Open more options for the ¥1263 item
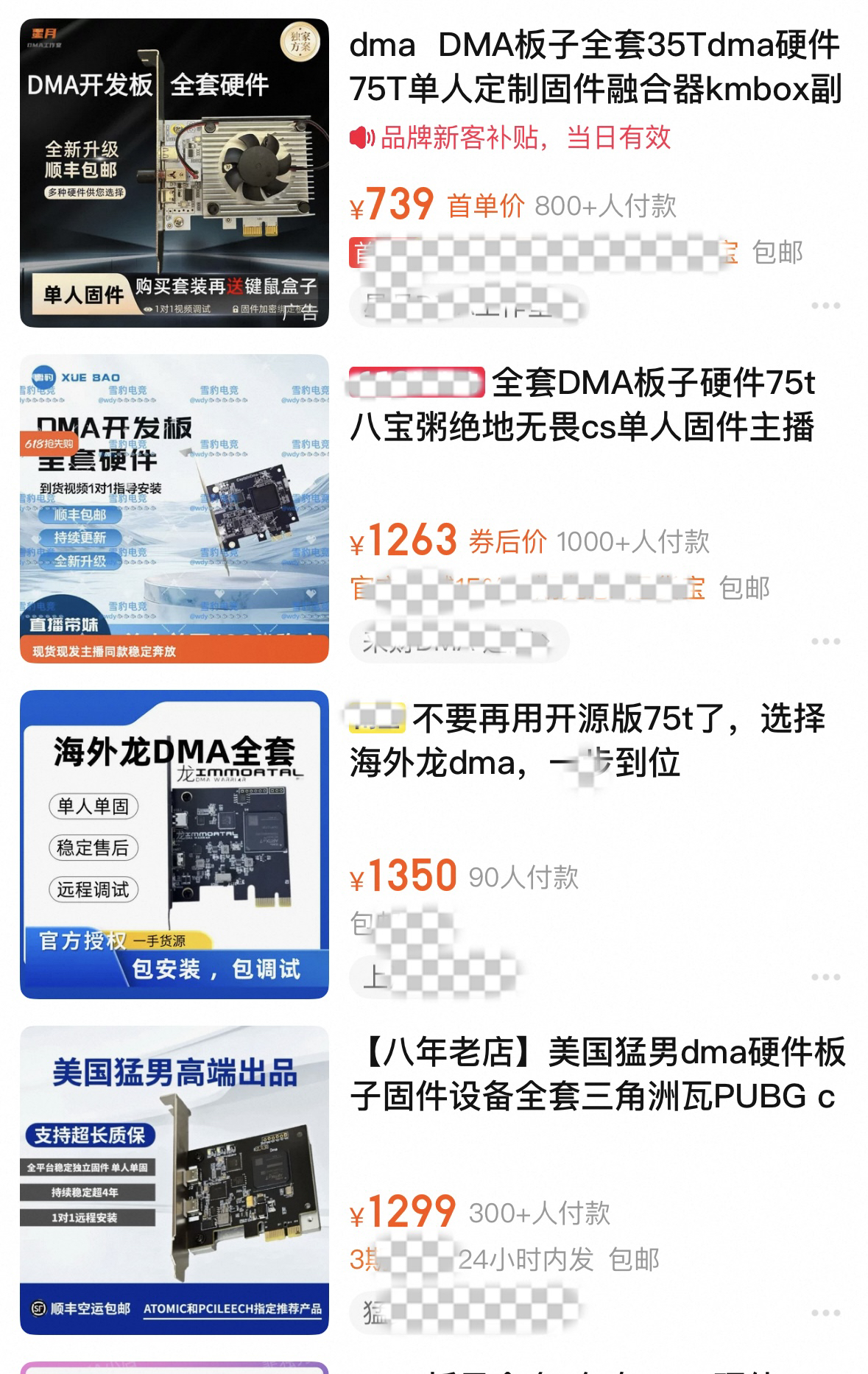Screen dimensions: 868x1374 pyautogui.click(x=825, y=641)
